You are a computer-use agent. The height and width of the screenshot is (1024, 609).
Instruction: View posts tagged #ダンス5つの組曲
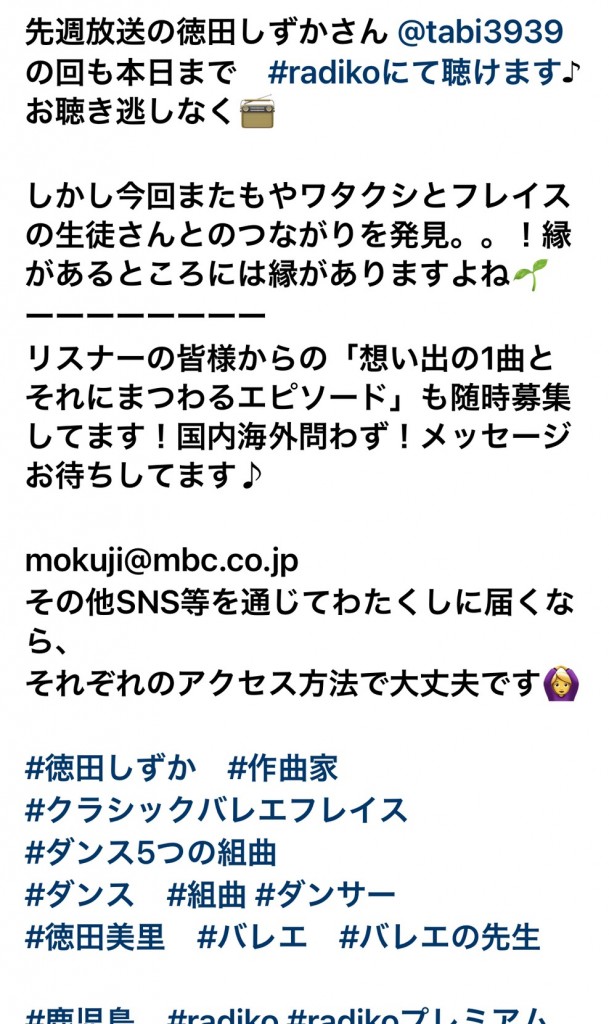pos(151,853)
